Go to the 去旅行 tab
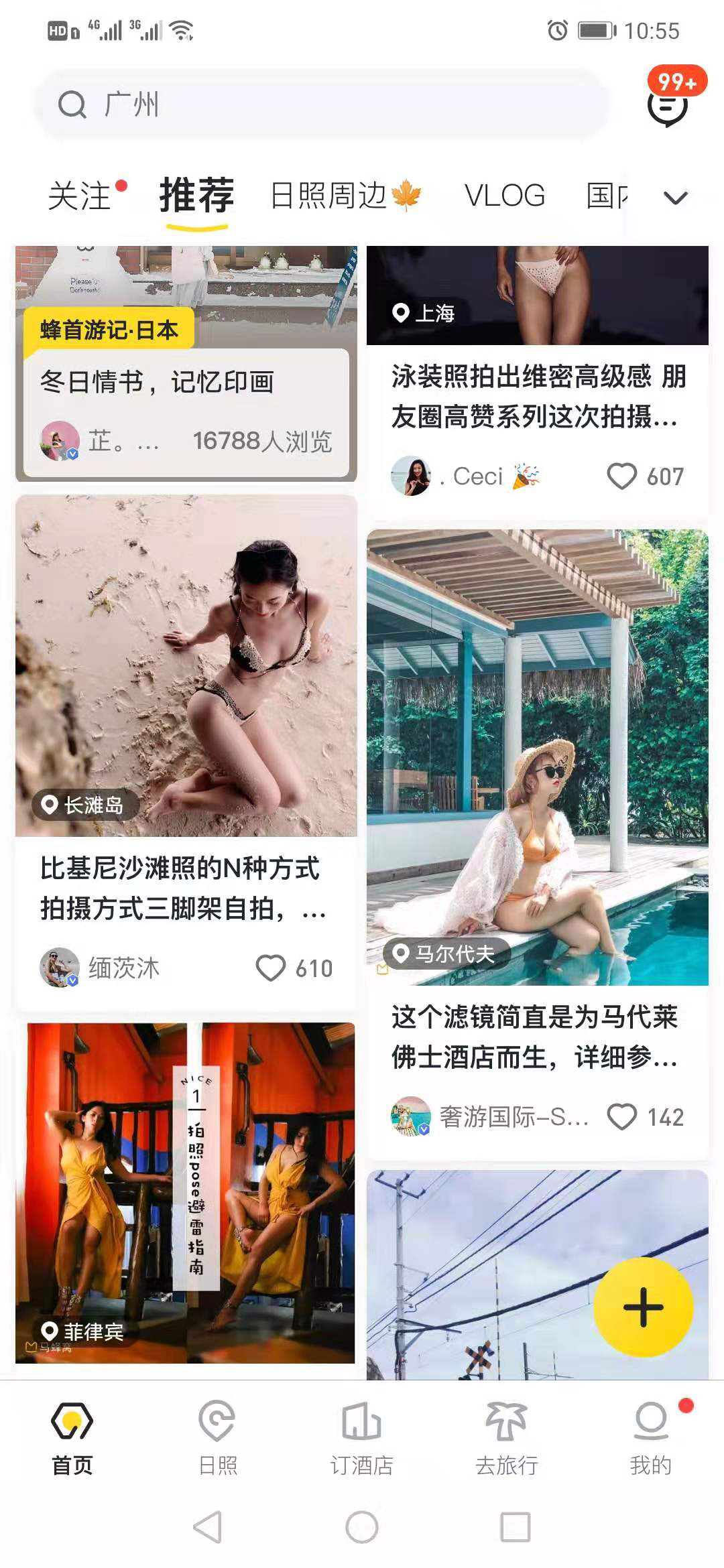 click(507, 1435)
